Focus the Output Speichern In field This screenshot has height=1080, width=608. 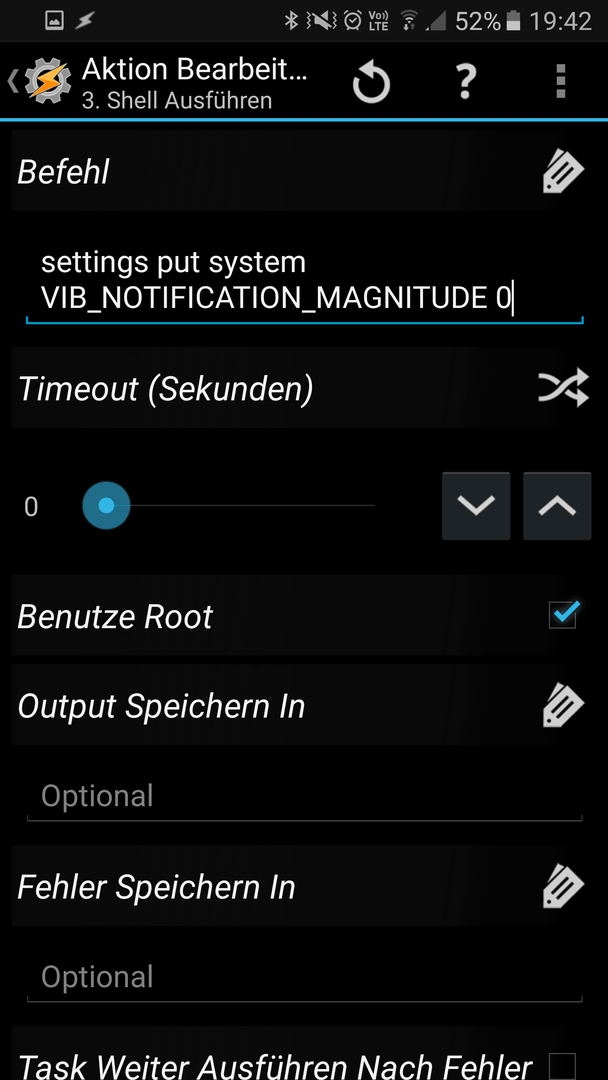[x=304, y=796]
